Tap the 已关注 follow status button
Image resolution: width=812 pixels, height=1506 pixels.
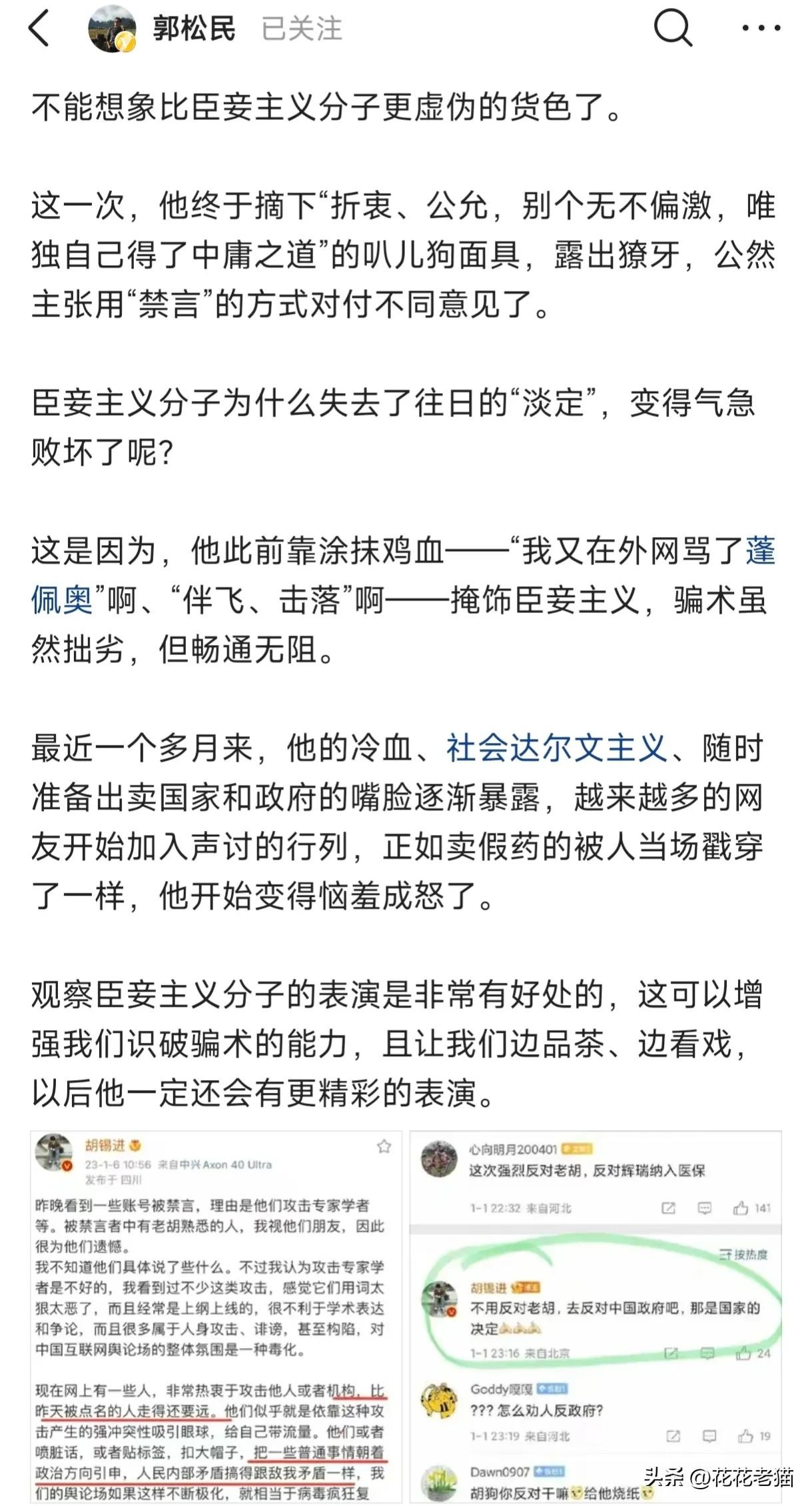tap(302, 29)
